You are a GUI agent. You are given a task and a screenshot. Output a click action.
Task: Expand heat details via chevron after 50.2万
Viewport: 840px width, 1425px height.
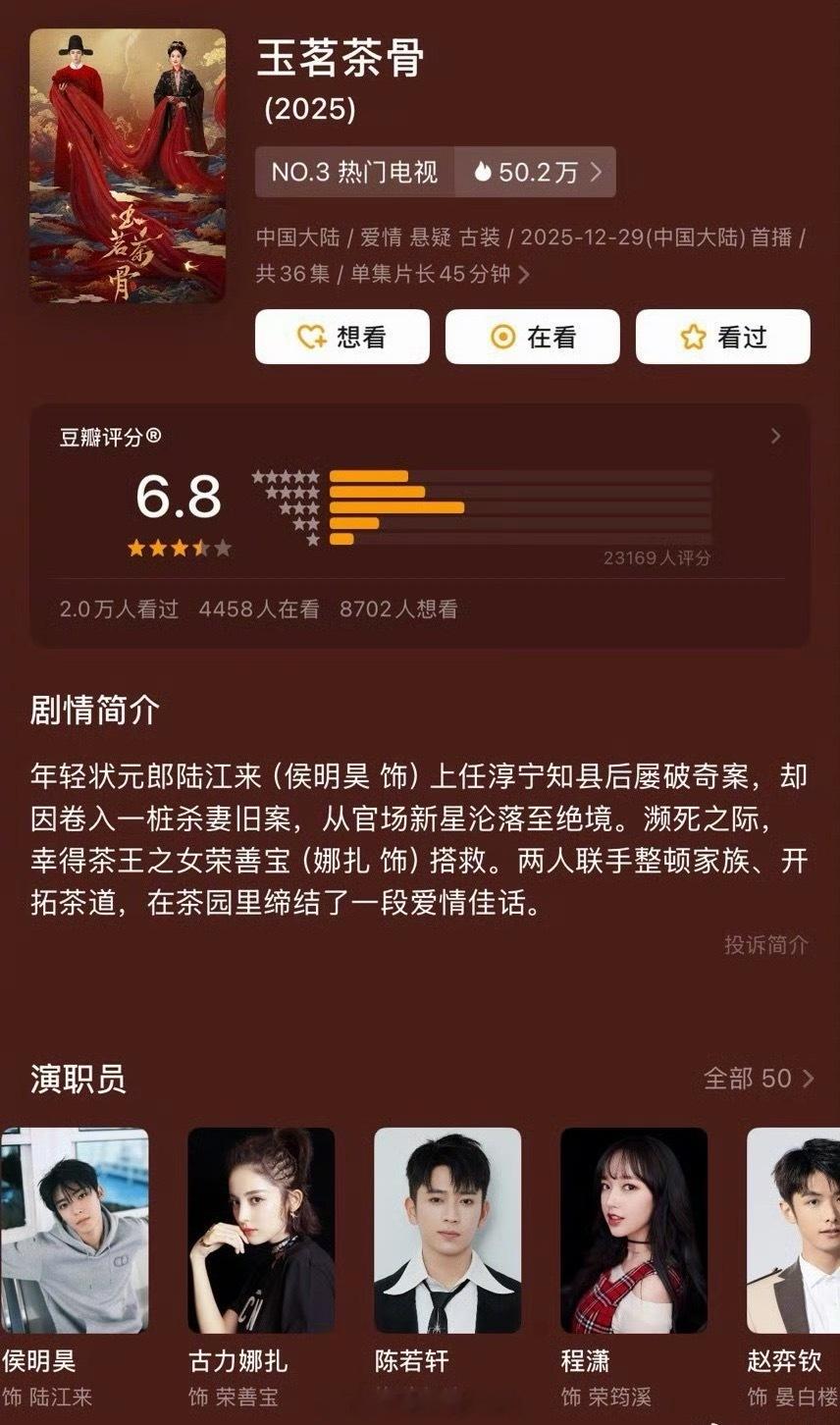coord(597,172)
